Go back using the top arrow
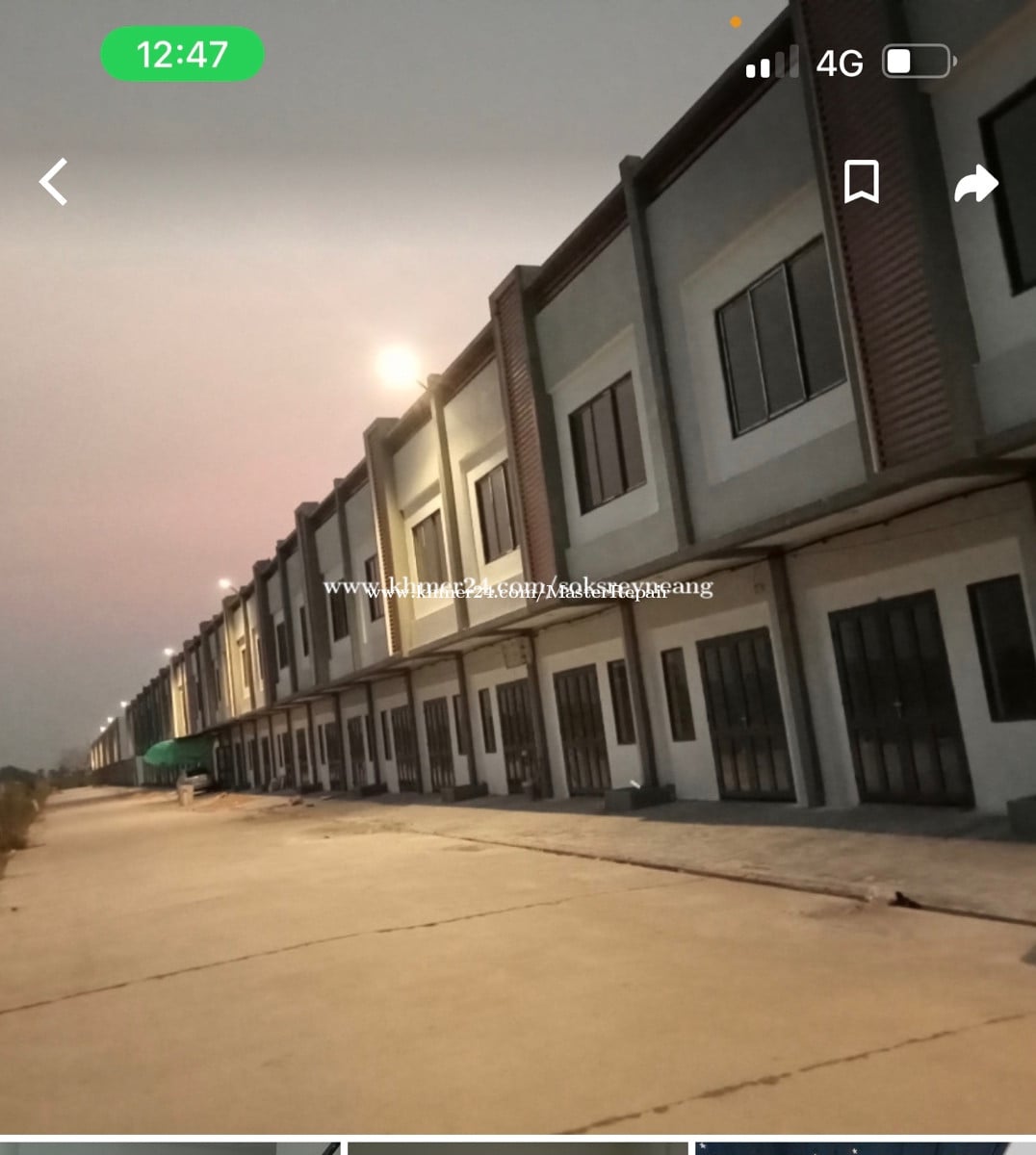Viewport: 1036px width, 1155px height. [x=54, y=182]
